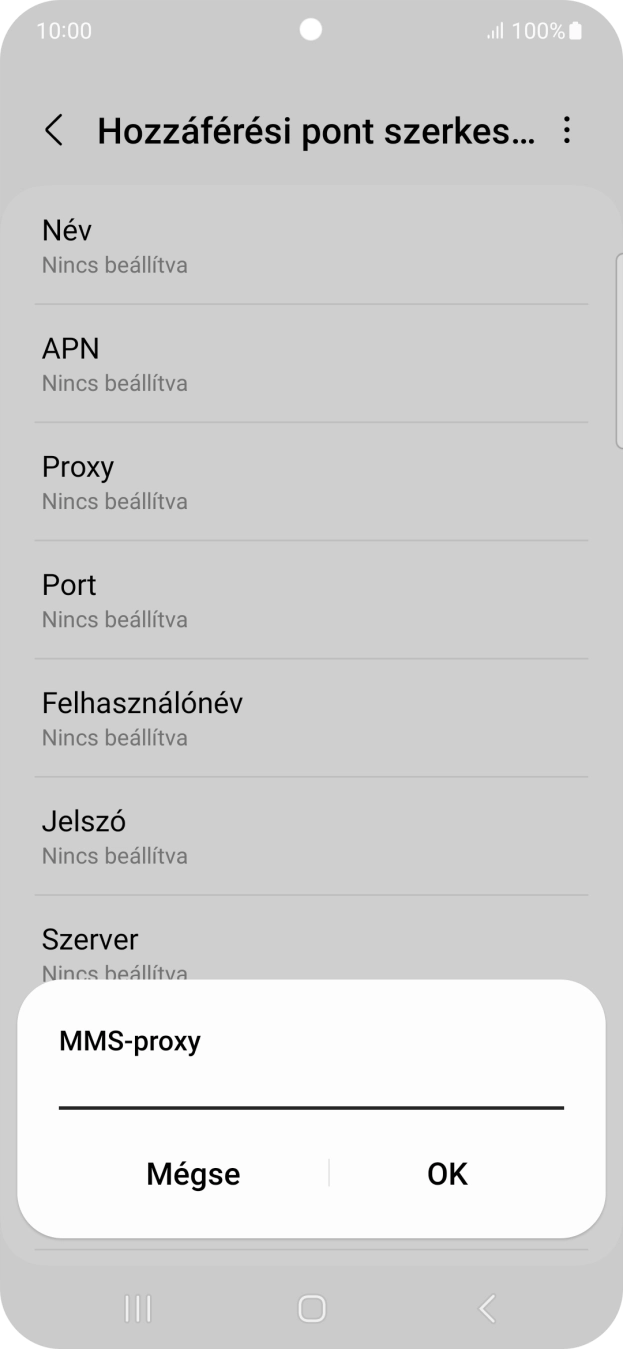Open the three-dot overflow menu

pyautogui.click(x=567, y=131)
